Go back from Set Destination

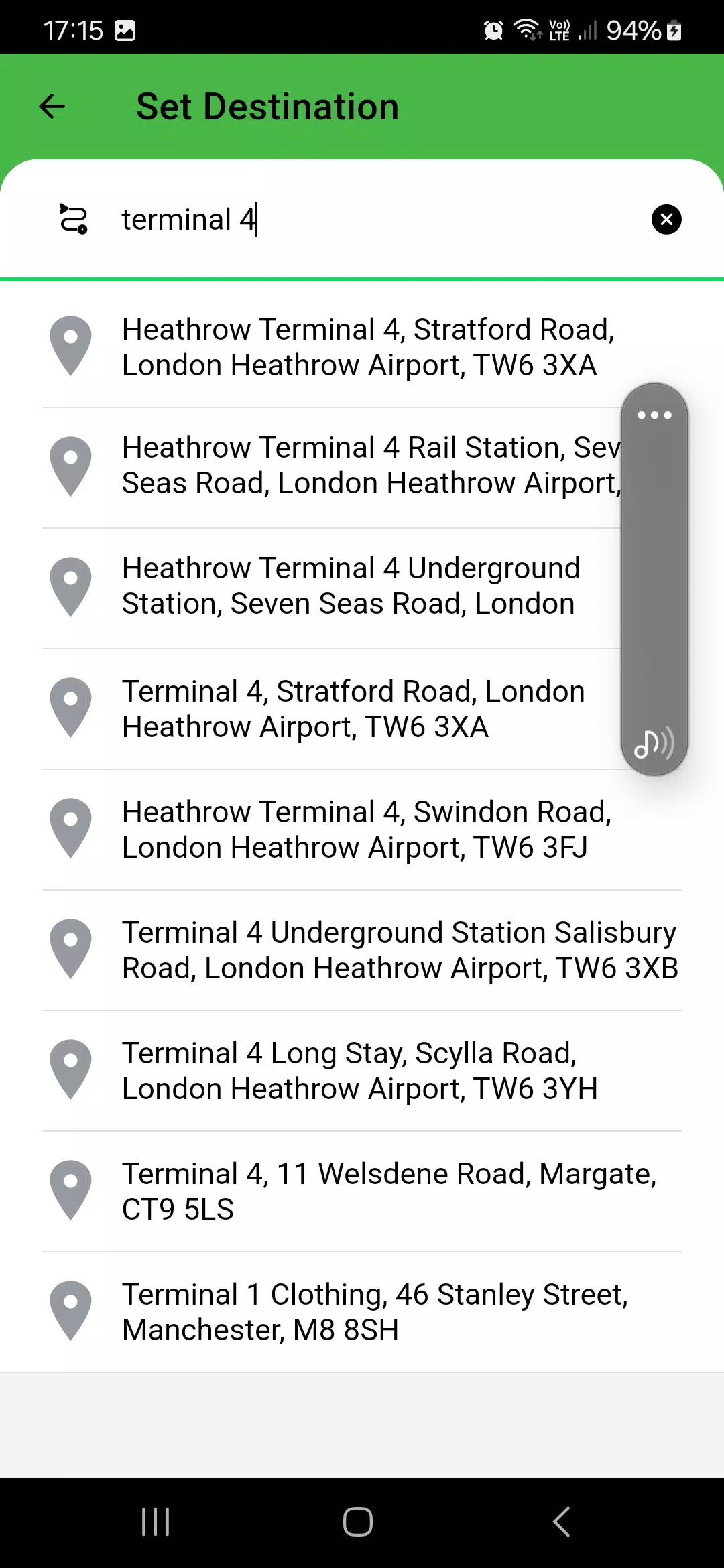[52, 107]
